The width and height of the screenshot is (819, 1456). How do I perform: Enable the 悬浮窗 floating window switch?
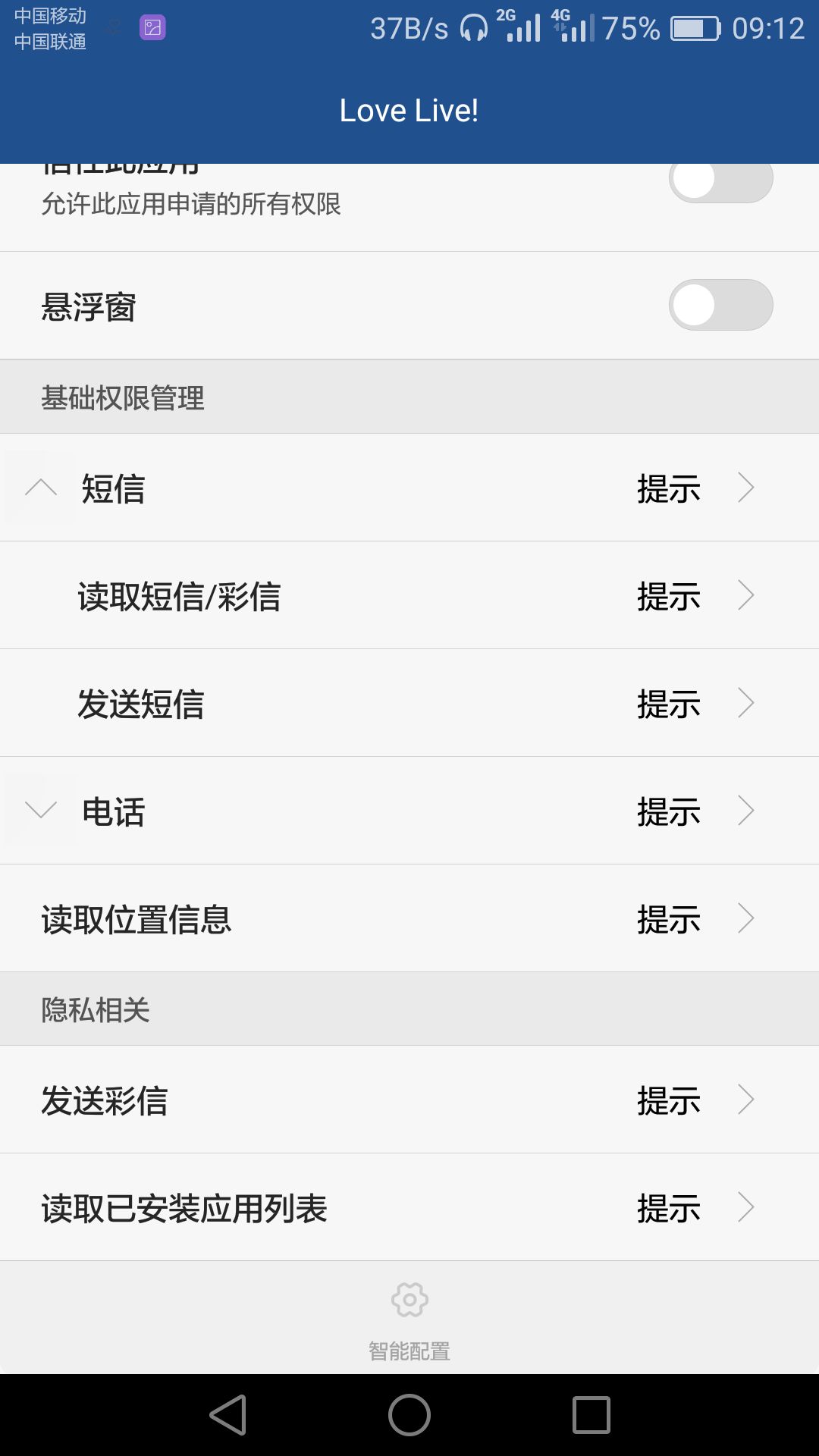coord(720,305)
